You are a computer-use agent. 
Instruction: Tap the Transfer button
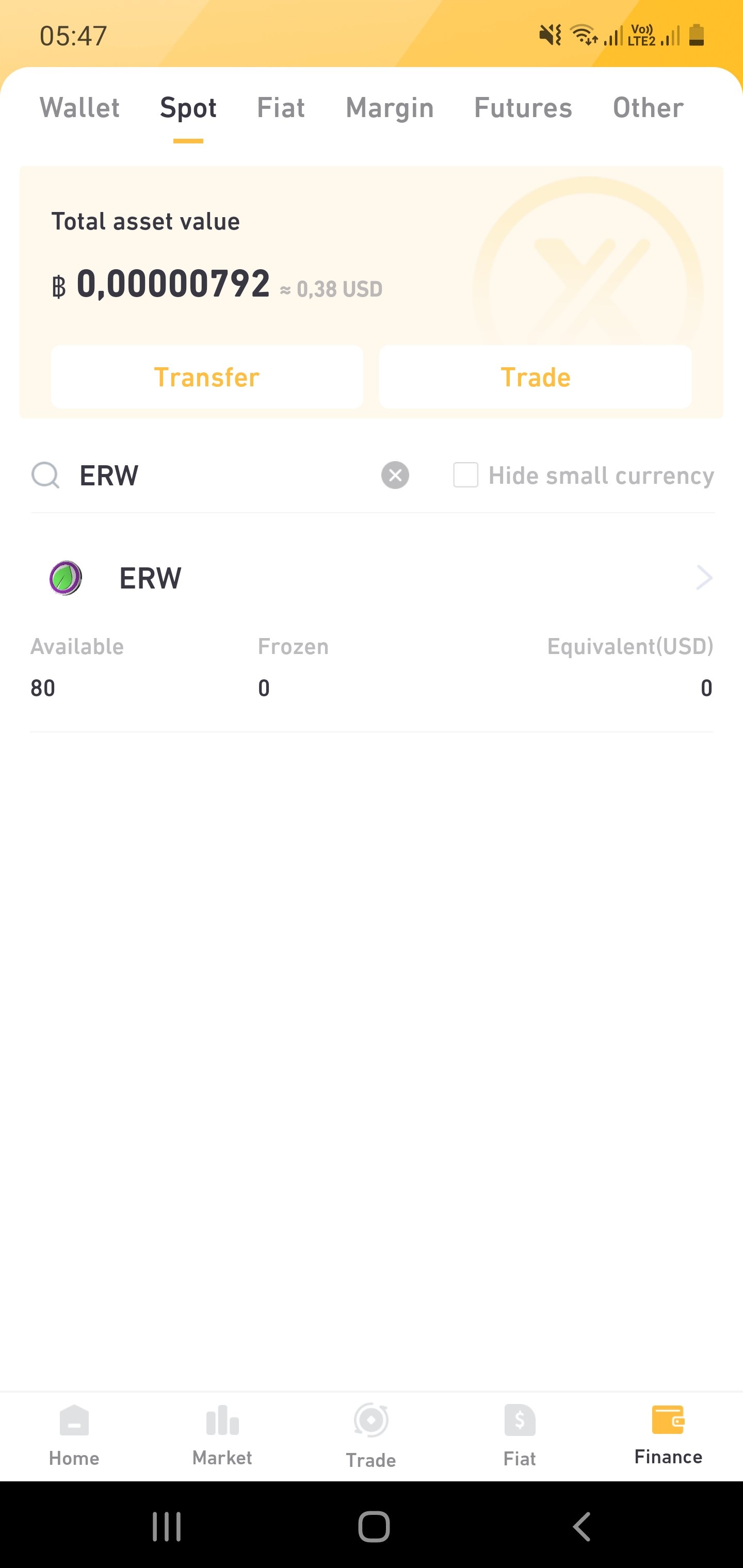pos(207,377)
